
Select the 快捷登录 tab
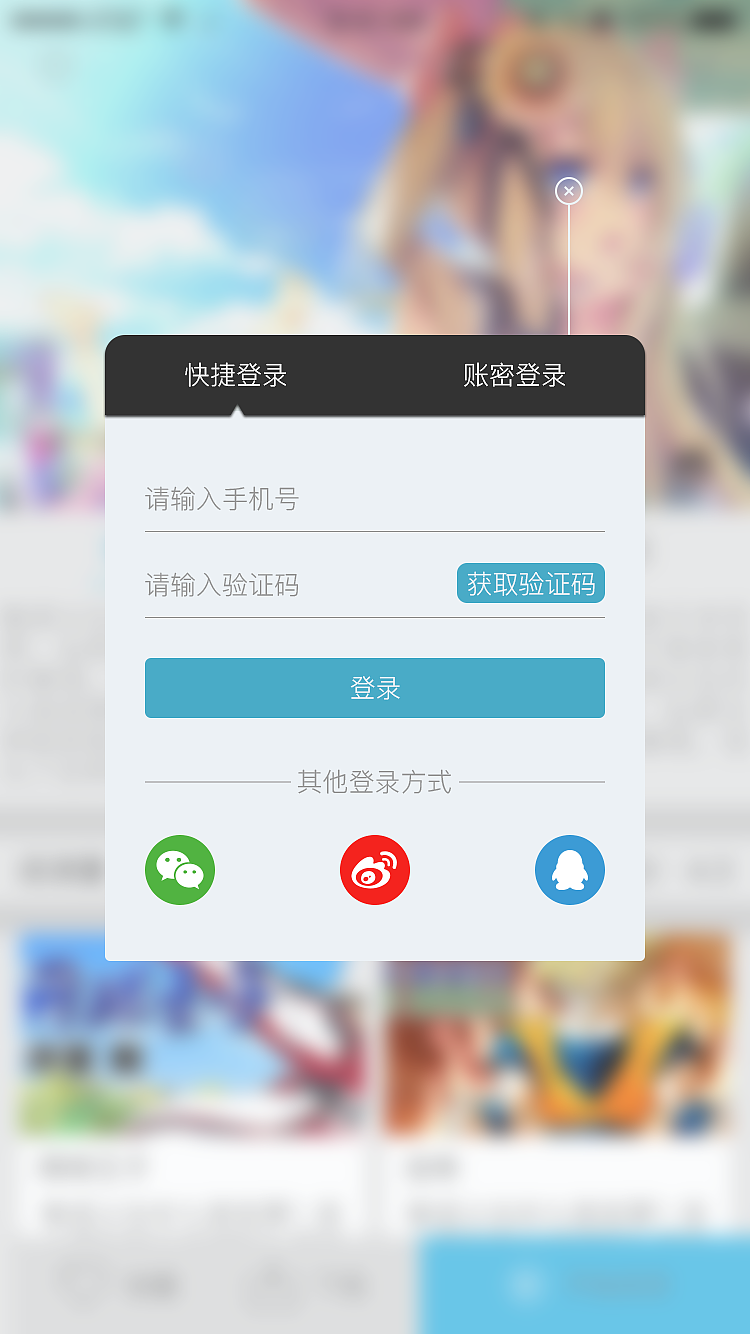pos(237,375)
